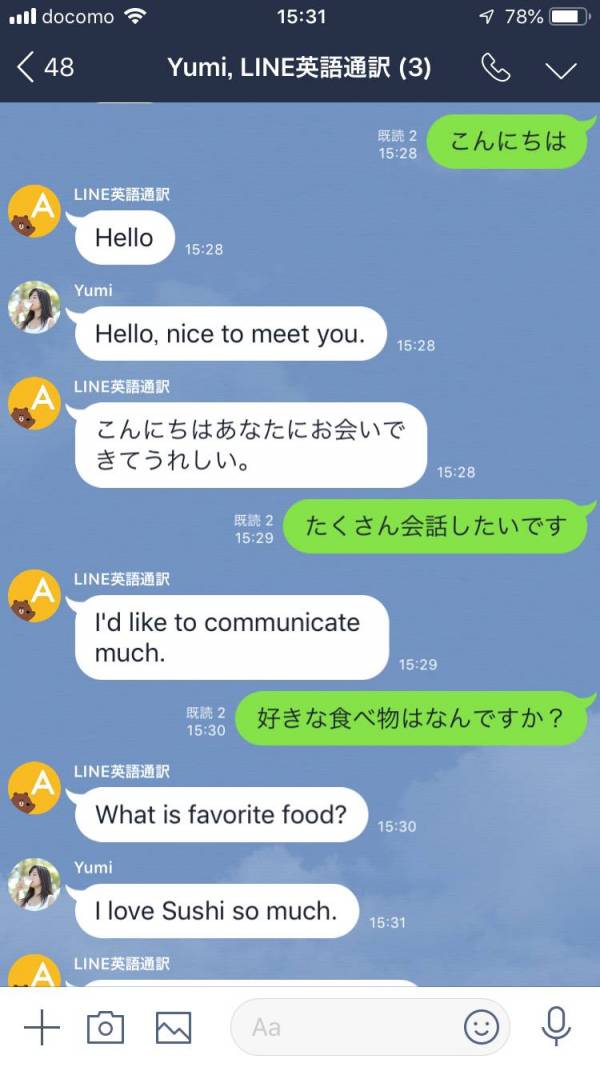This screenshot has width=600, height=1067.
Task: Open the camera to take a photo
Action: [105, 1027]
